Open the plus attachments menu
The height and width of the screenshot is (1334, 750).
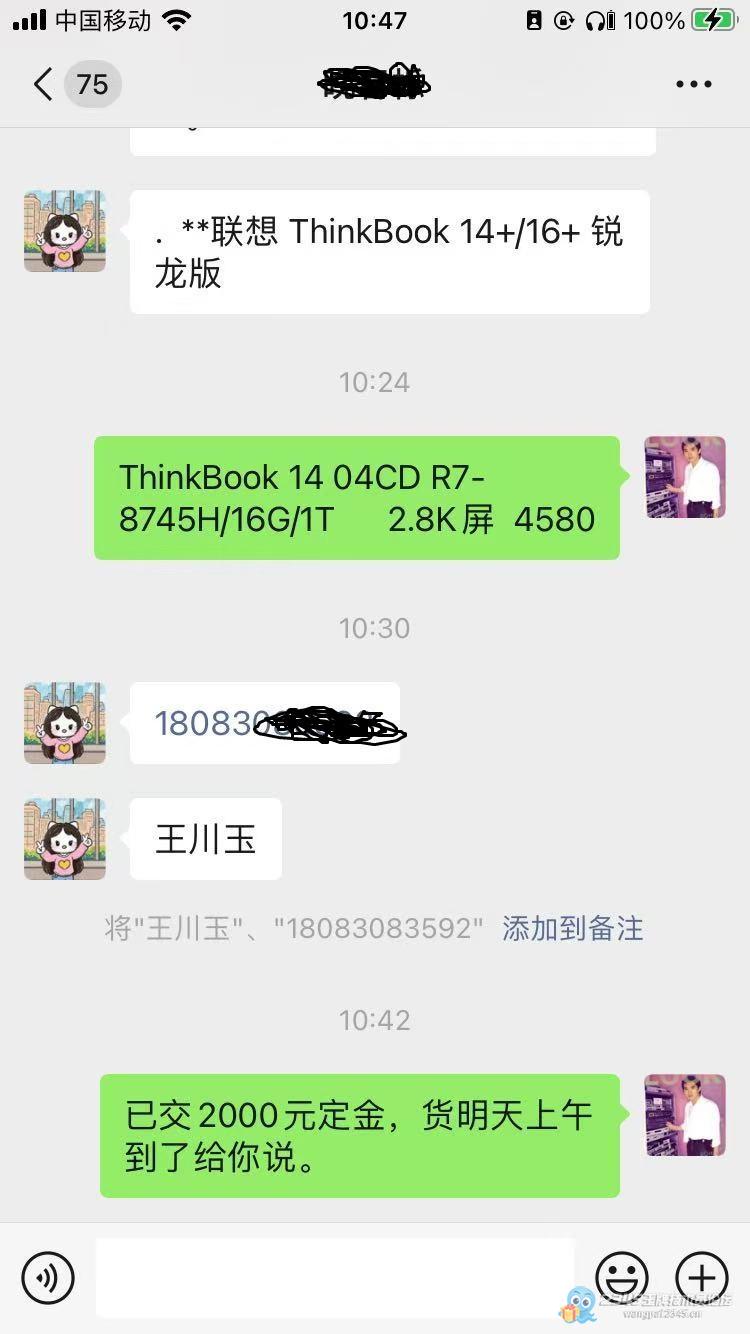(x=702, y=1277)
